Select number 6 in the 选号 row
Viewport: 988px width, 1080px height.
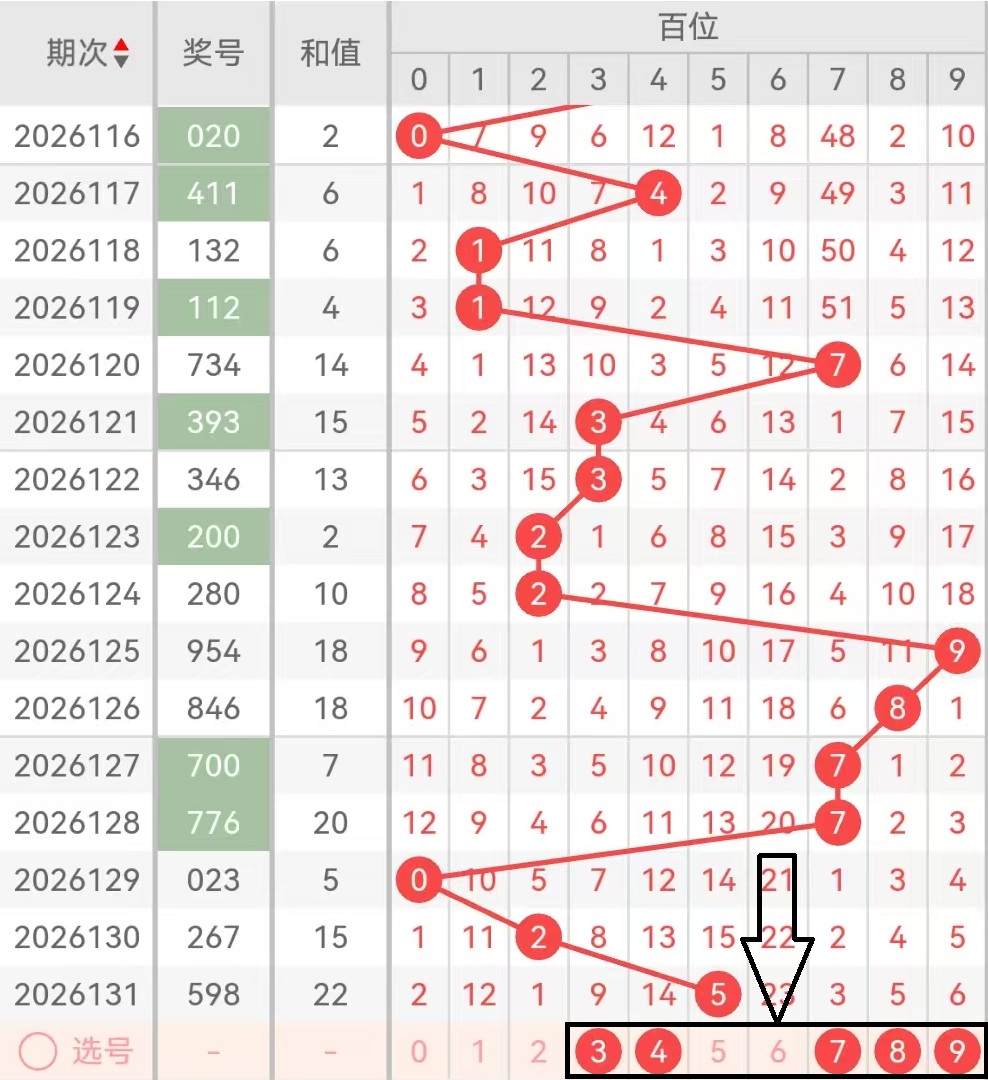click(778, 1052)
